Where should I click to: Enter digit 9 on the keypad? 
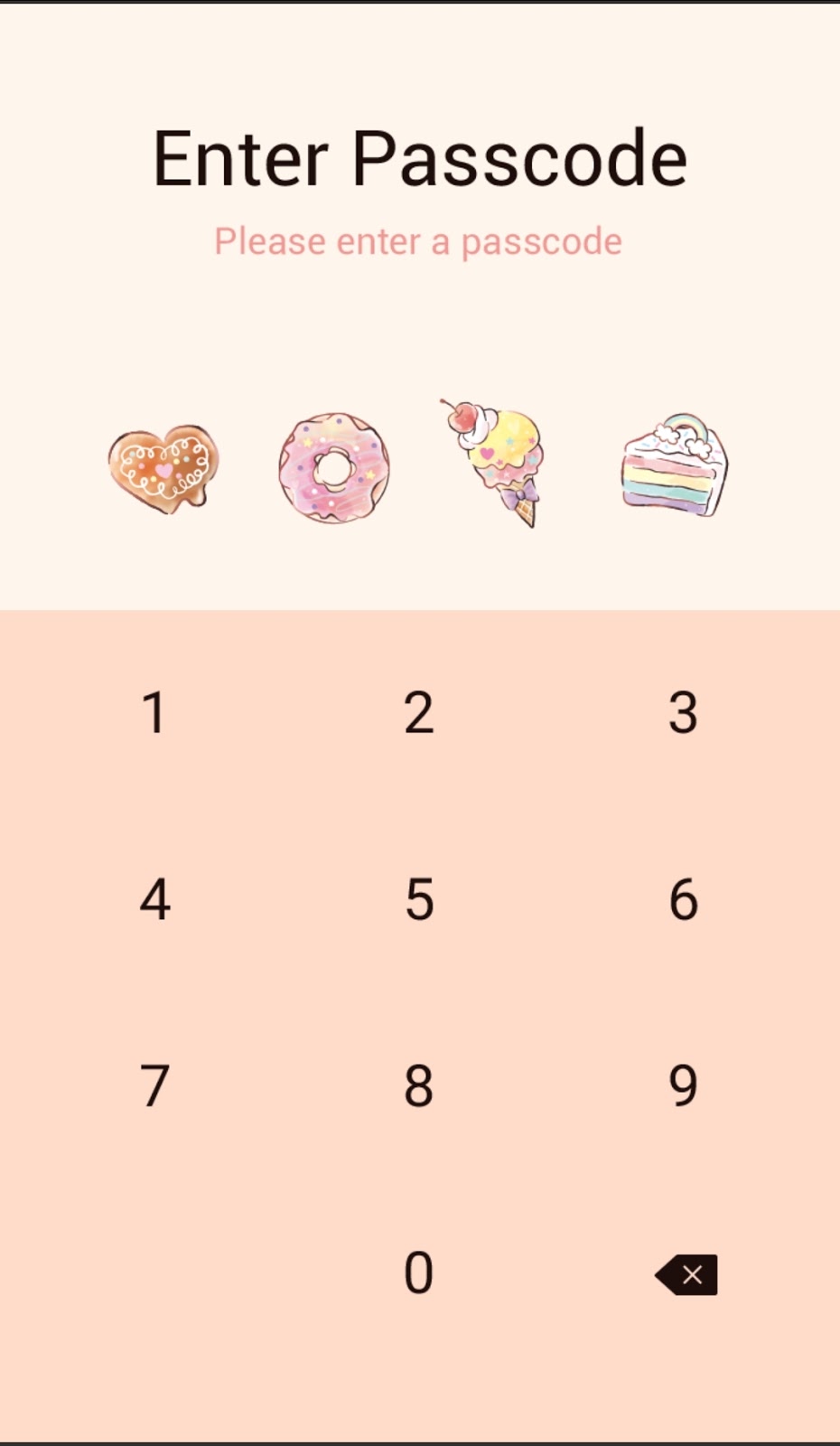coord(683,1086)
